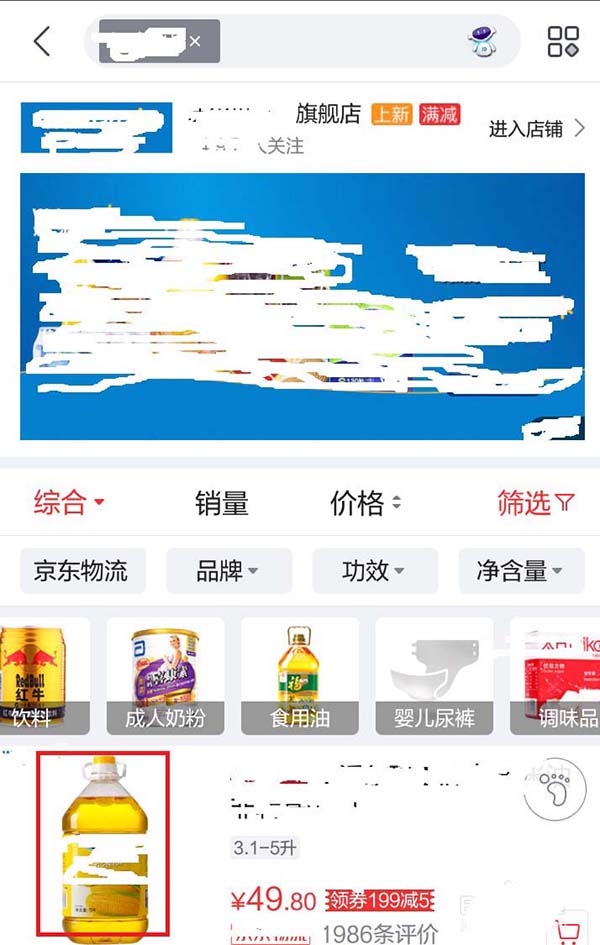Sort results by 综合
Image resolution: width=600 pixels, height=945 pixels.
point(68,503)
